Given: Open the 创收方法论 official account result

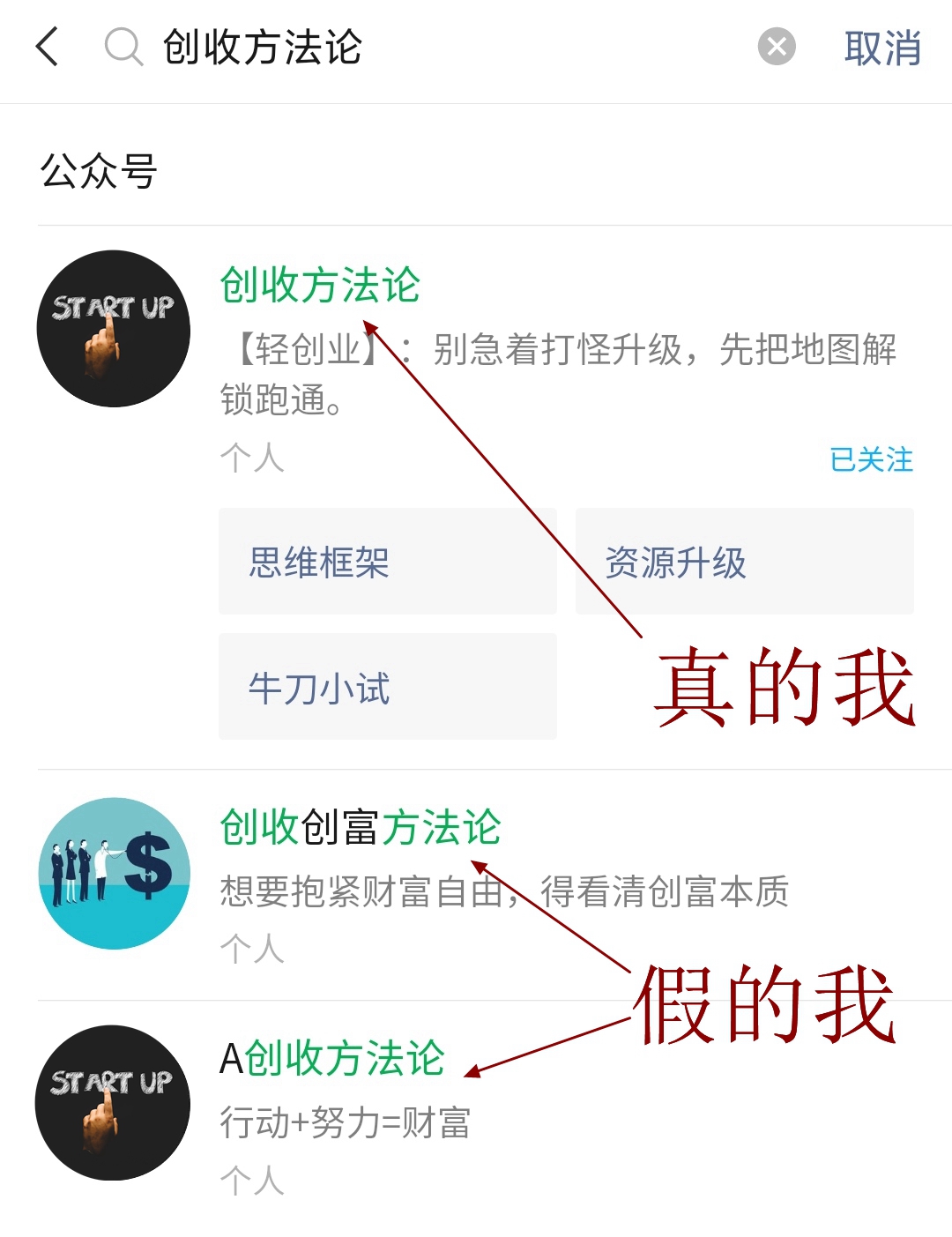Looking at the screenshot, I should [x=320, y=286].
